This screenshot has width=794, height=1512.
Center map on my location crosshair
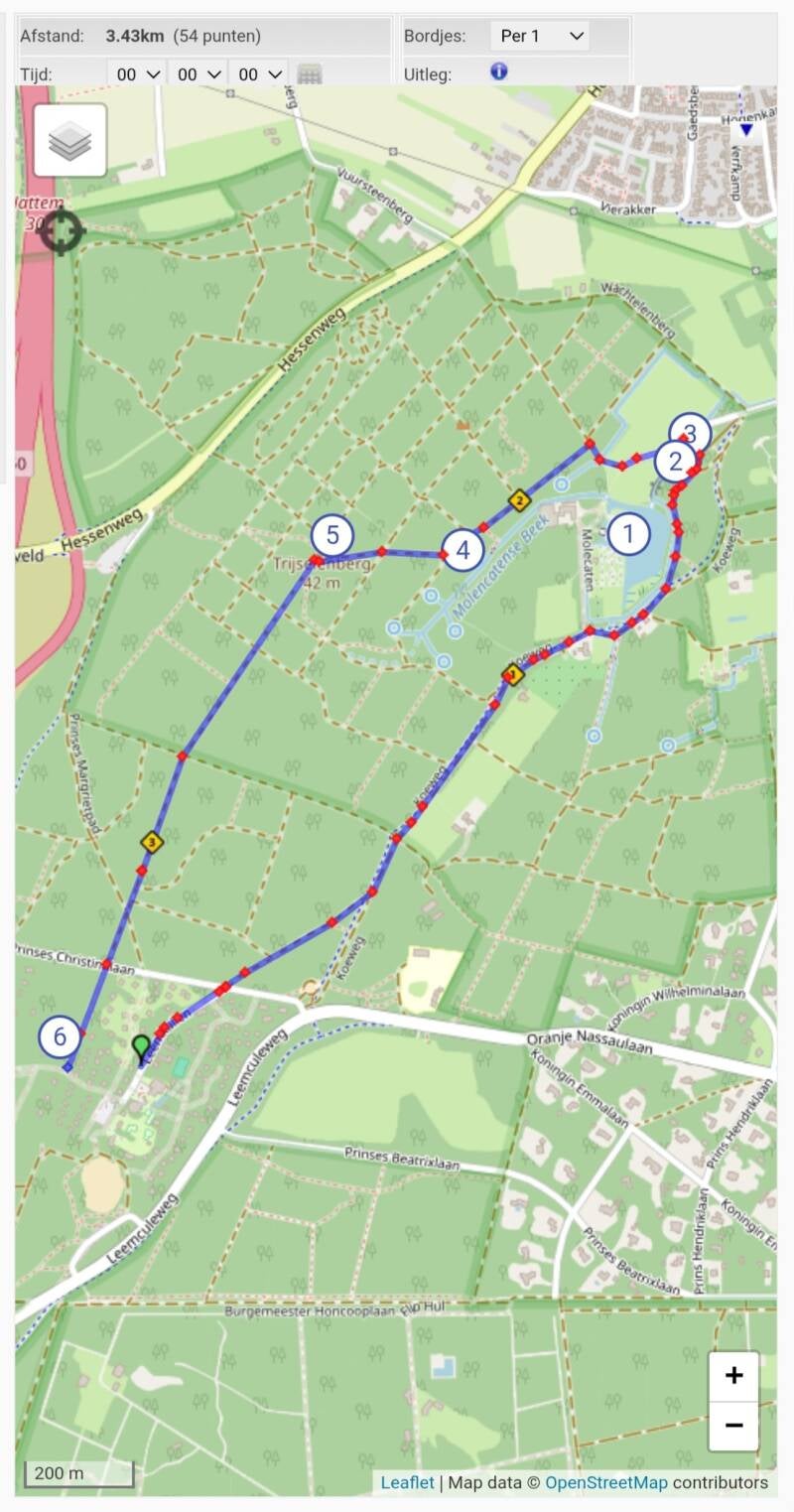[x=62, y=230]
